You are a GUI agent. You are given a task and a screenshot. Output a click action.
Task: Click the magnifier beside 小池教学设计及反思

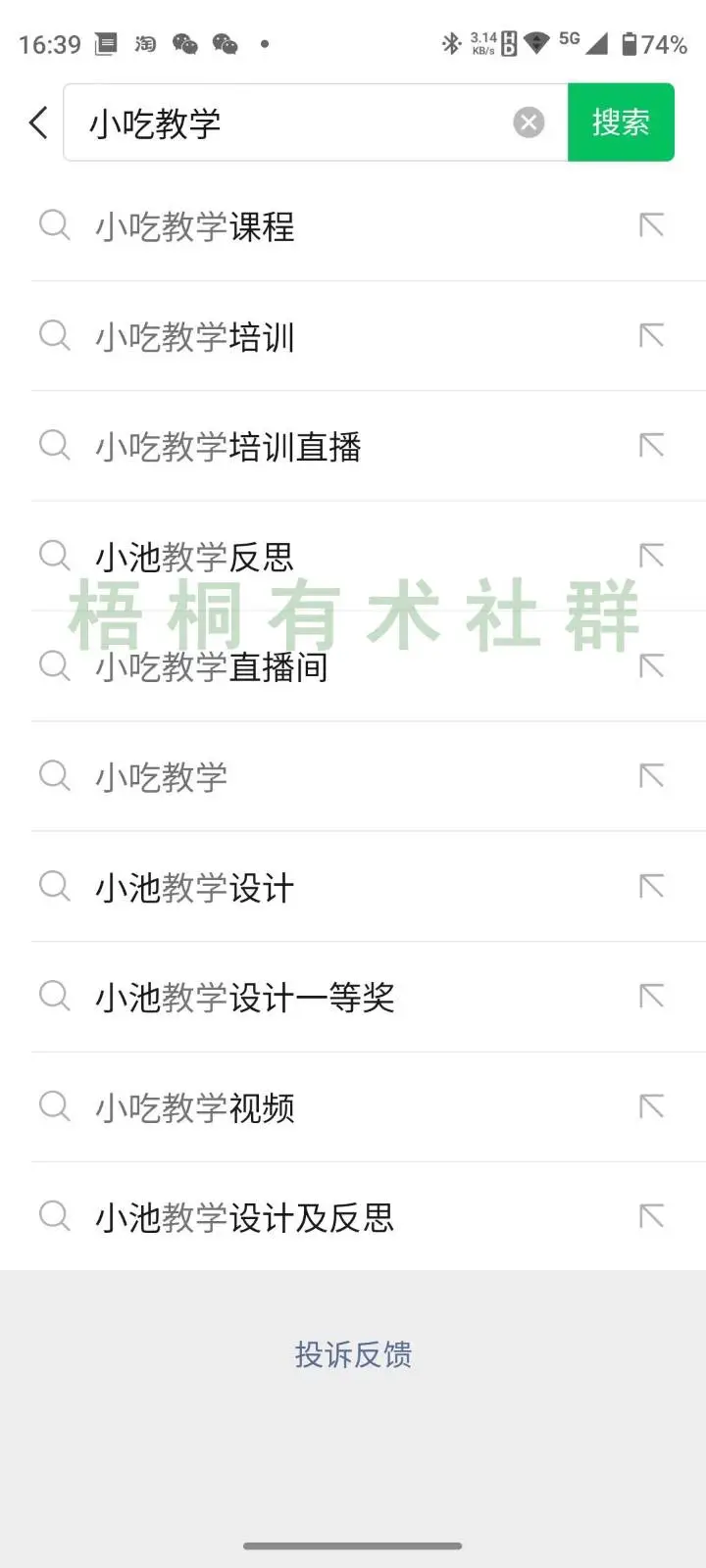point(54,1217)
